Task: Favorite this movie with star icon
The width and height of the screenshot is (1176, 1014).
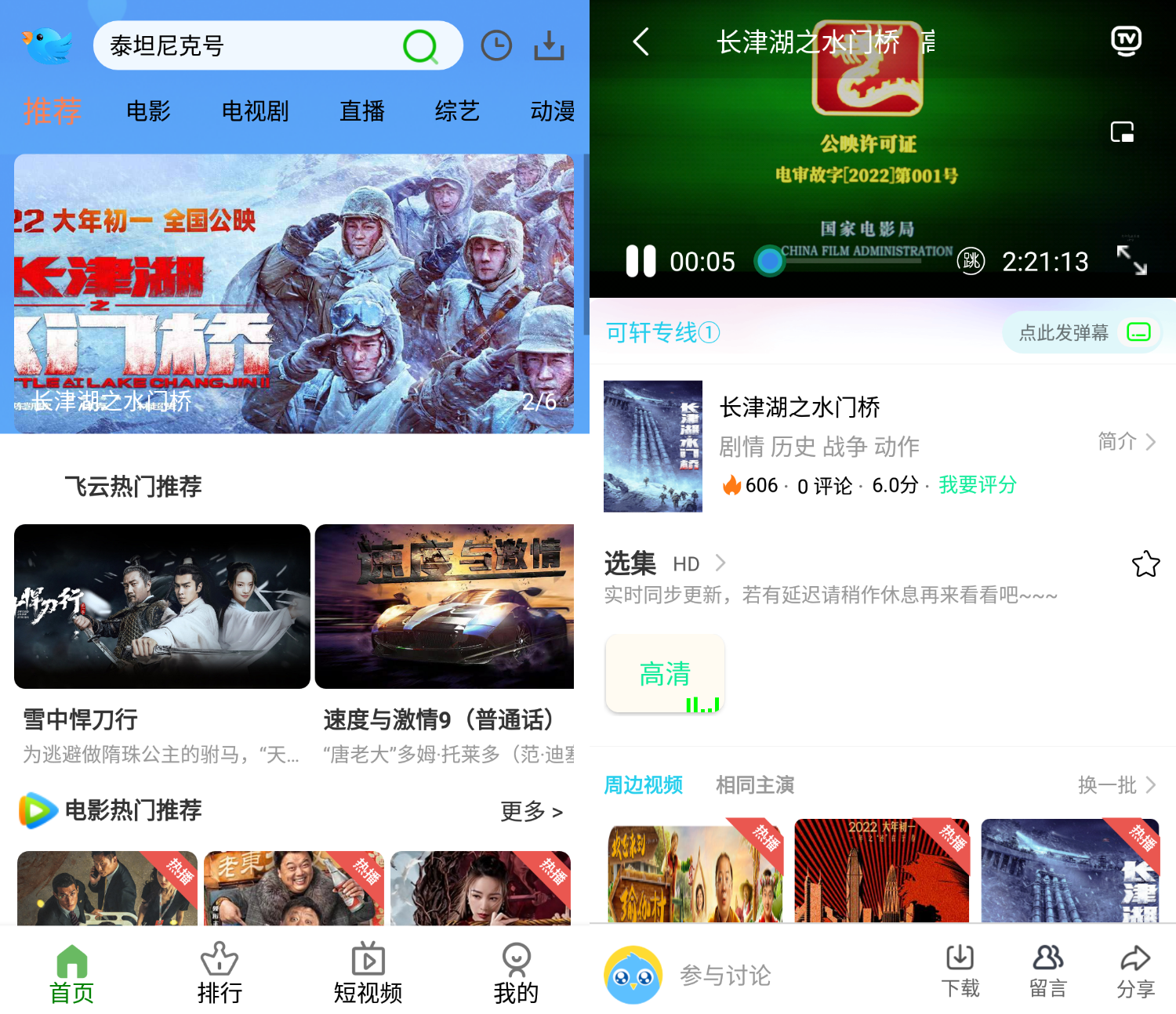Action: coord(1145,564)
